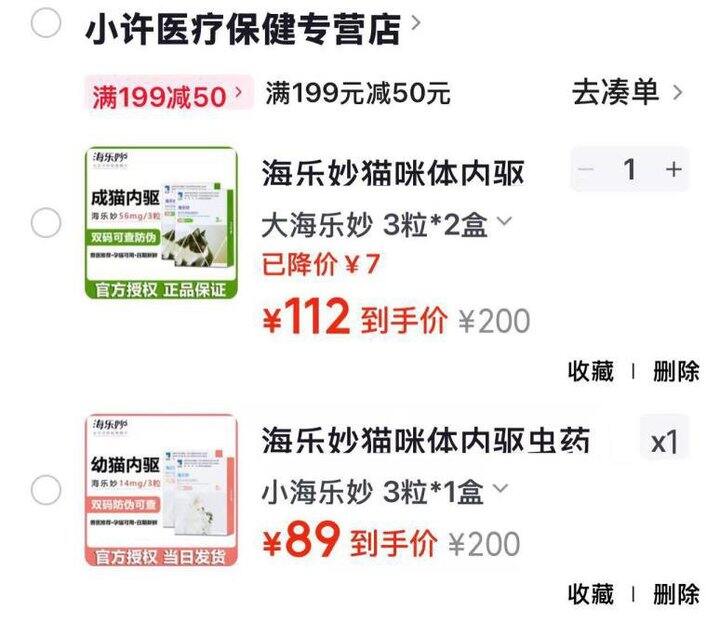Select all items from 小许医疗保健专营店
The width and height of the screenshot is (720, 623).
pyautogui.click(x=46, y=23)
